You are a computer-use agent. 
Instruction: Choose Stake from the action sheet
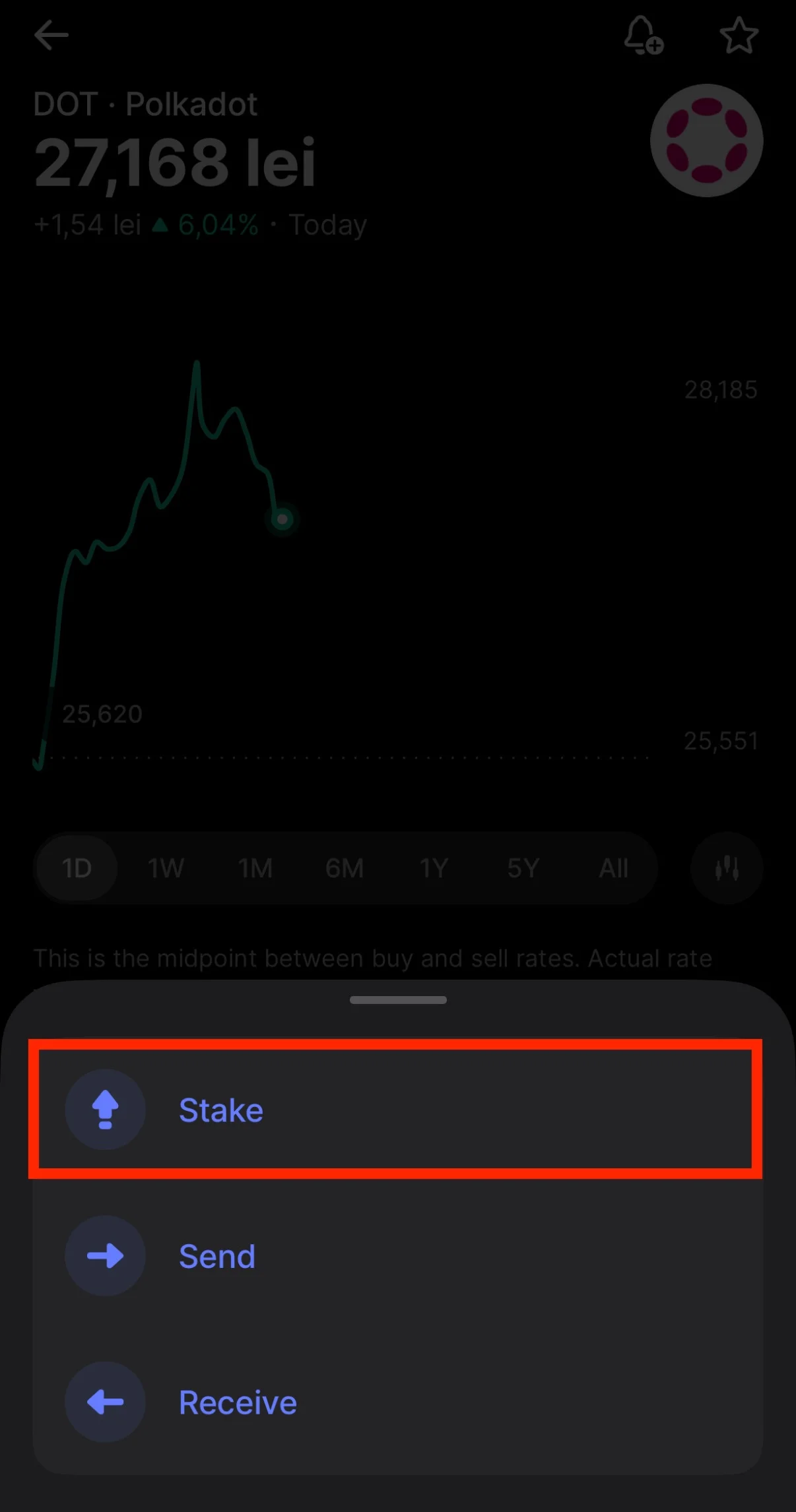(221, 1110)
